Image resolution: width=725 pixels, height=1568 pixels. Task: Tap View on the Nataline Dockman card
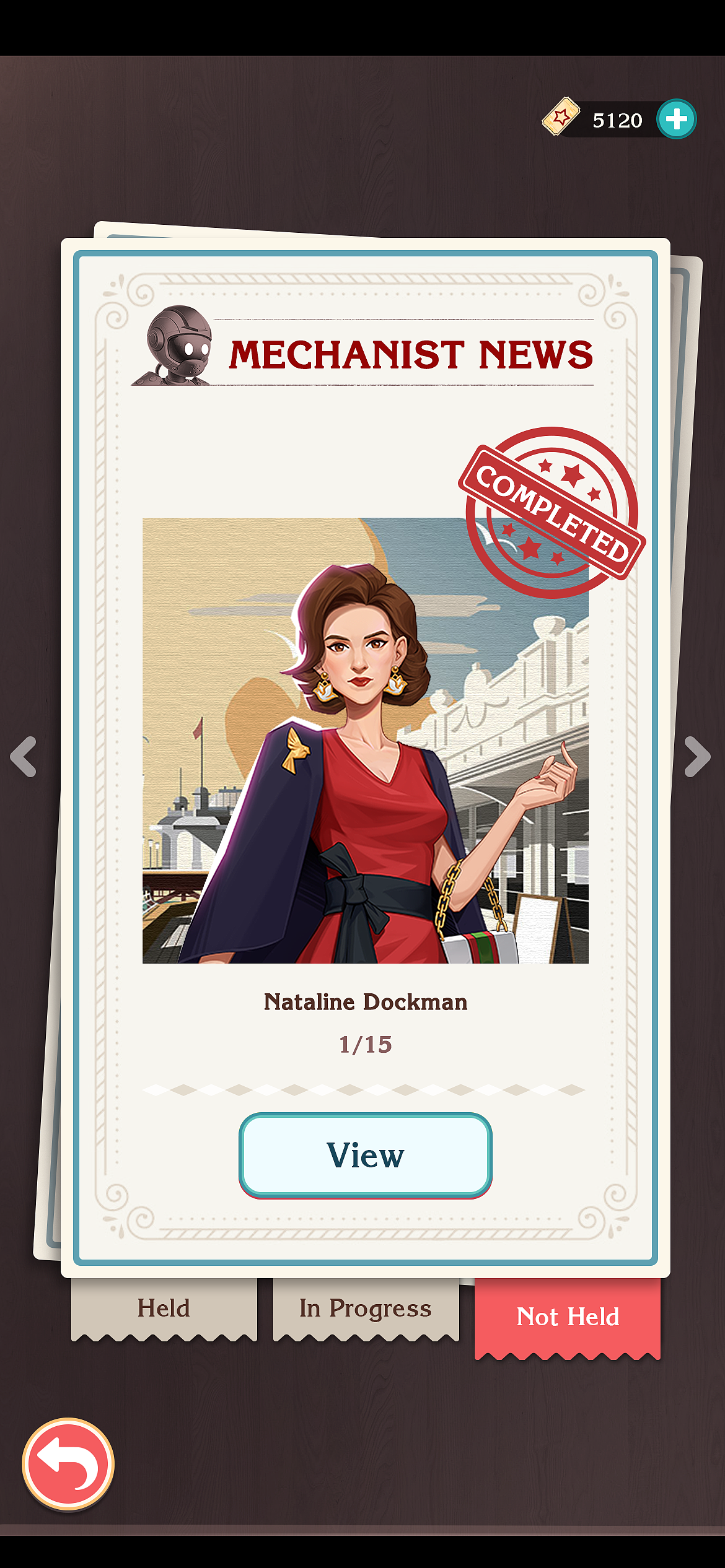point(366,1156)
